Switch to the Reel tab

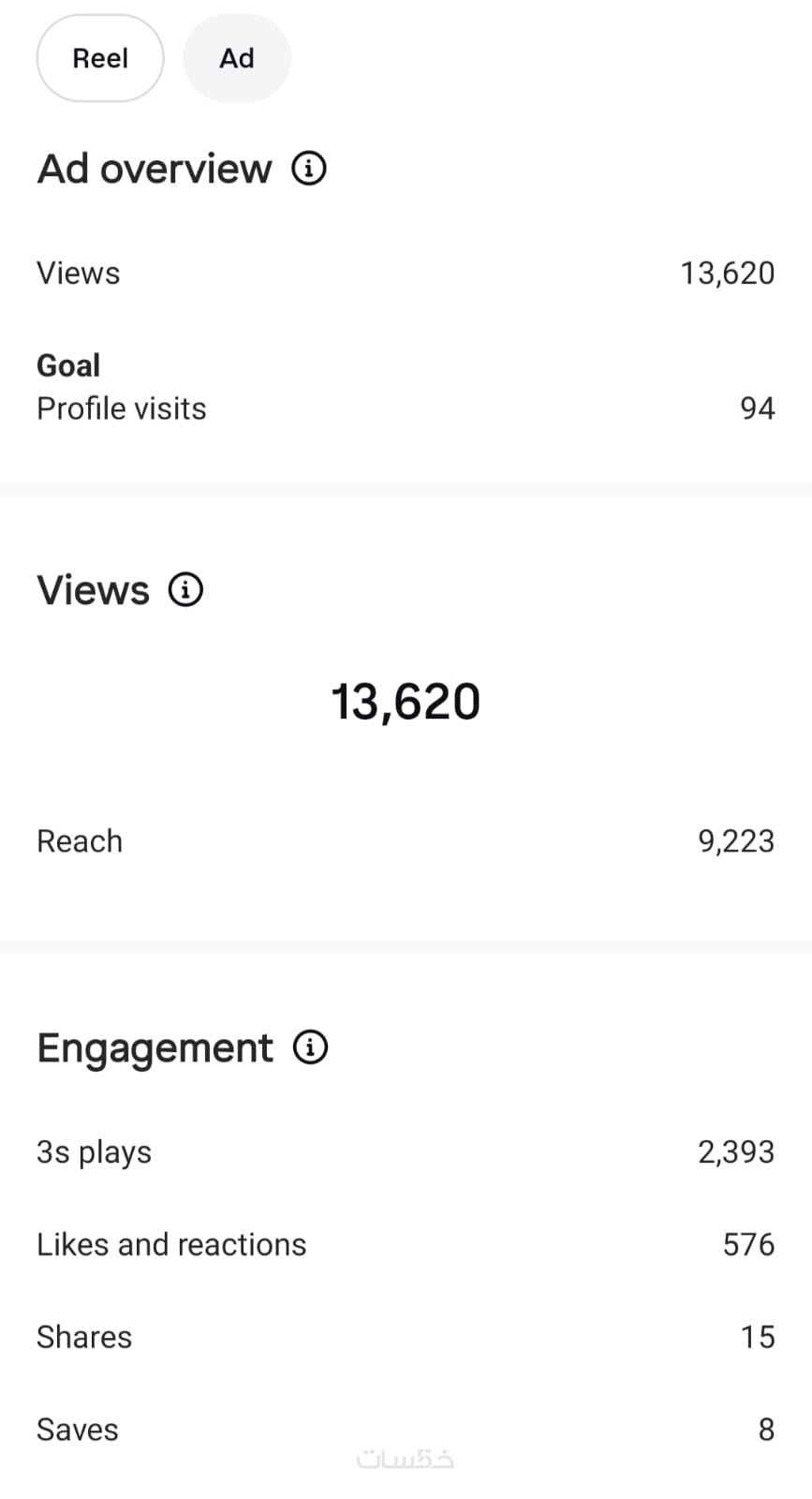100,58
